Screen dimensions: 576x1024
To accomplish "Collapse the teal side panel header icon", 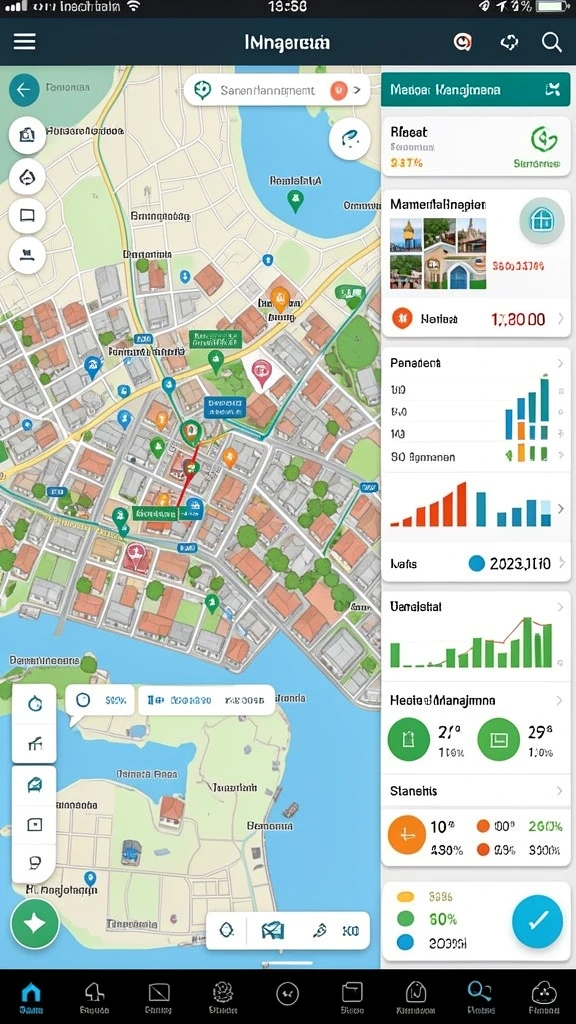I will pos(552,89).
